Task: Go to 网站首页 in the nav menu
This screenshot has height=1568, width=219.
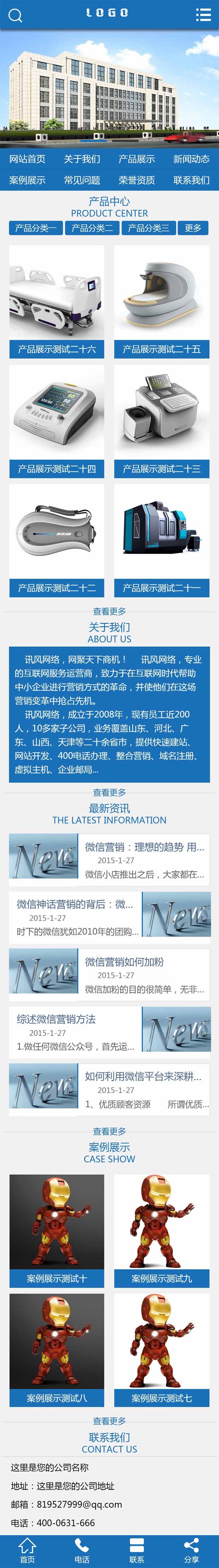Action: (28, 159)
